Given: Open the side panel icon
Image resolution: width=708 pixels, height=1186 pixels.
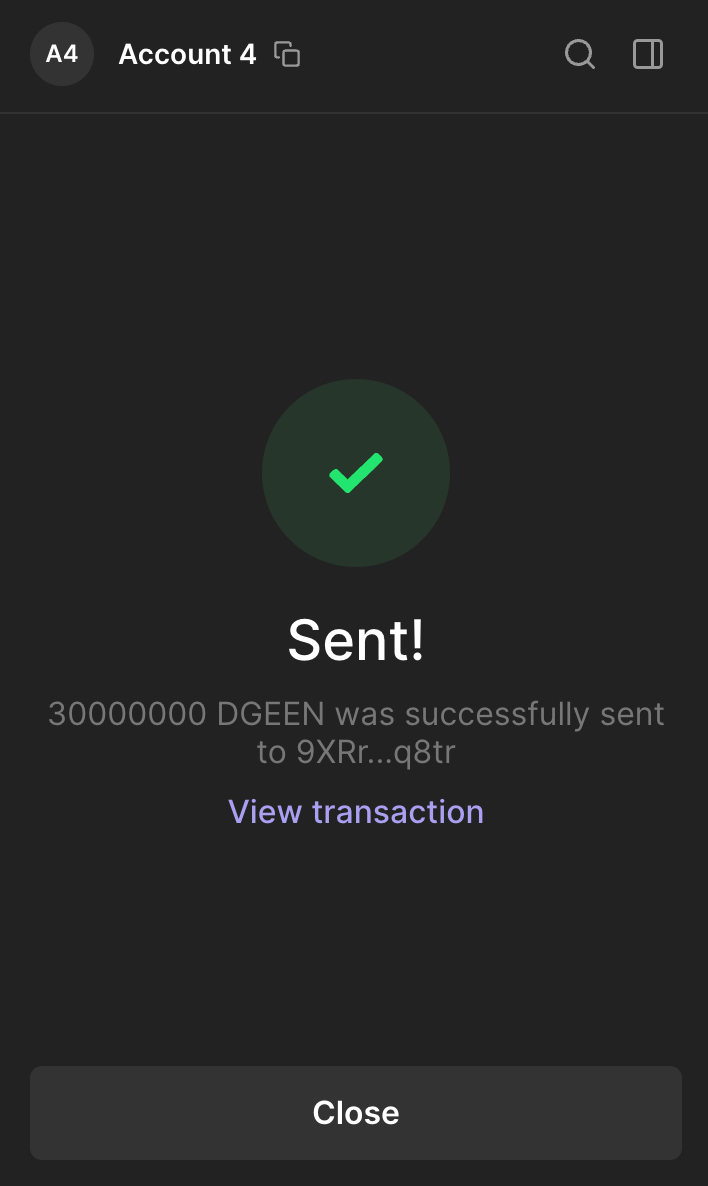Looking at the screenshot, I should [648, 54].
